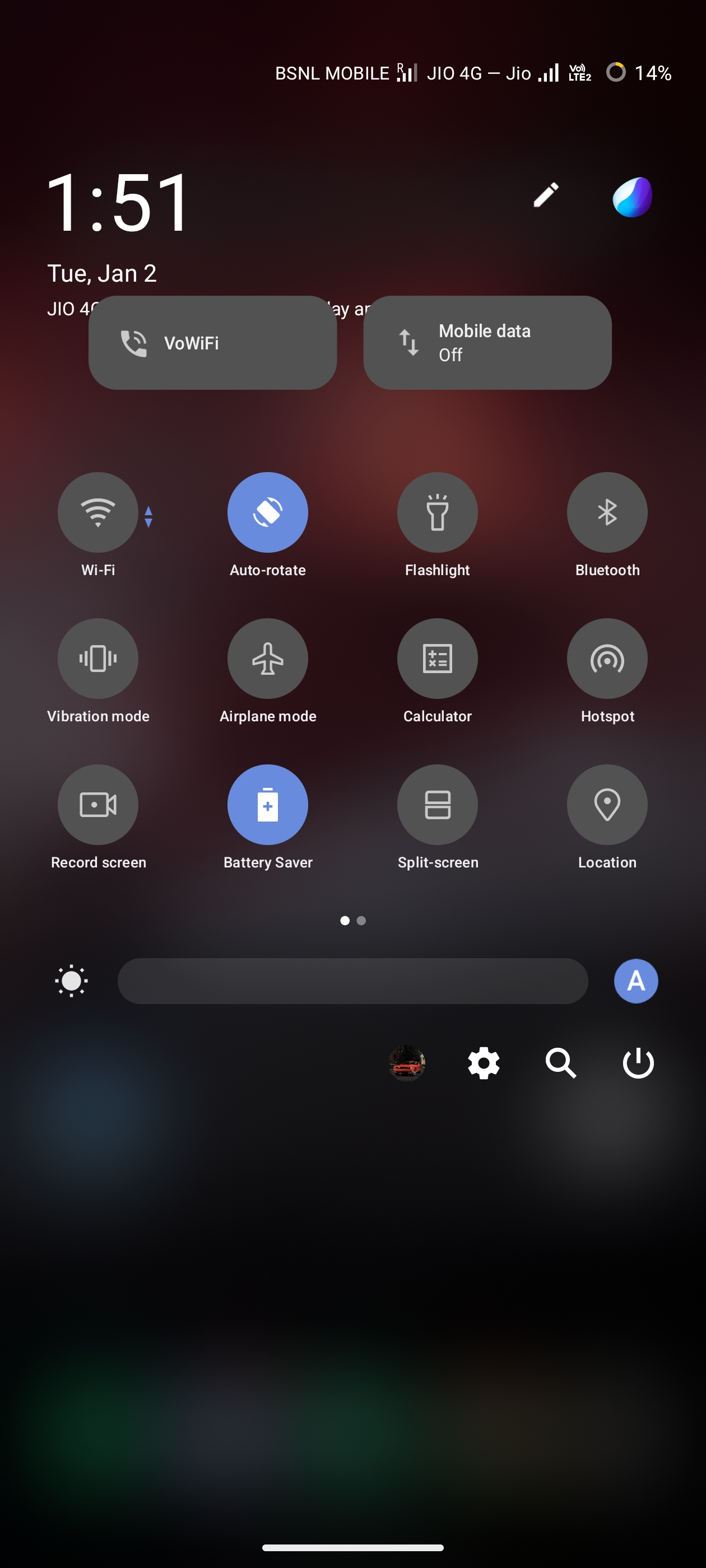The width and height of the screenshot is (706, 1568).
Task: Edit the quick settings tiles
Action: pyautogui.click(x=546, y=195)
